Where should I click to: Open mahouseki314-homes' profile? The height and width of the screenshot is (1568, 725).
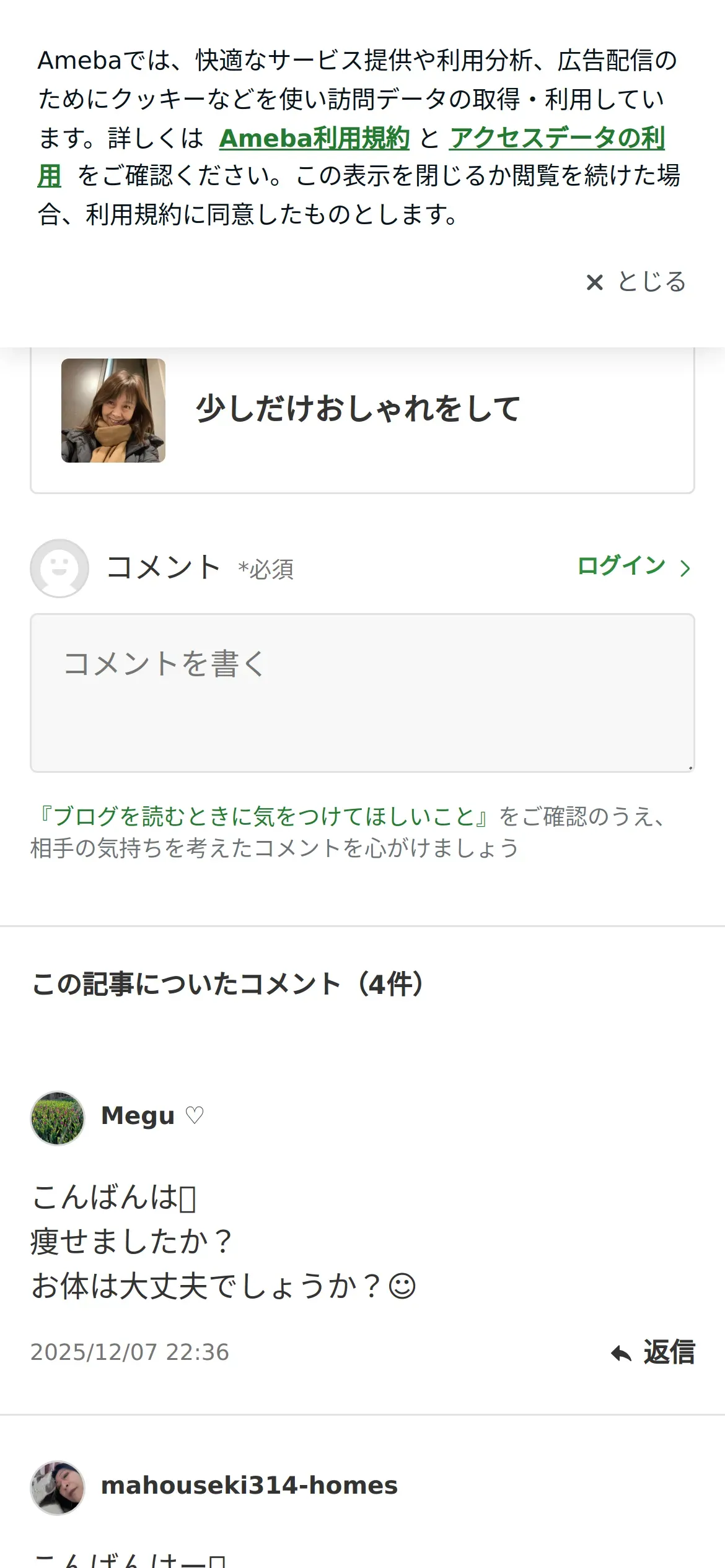(248, 1486)
